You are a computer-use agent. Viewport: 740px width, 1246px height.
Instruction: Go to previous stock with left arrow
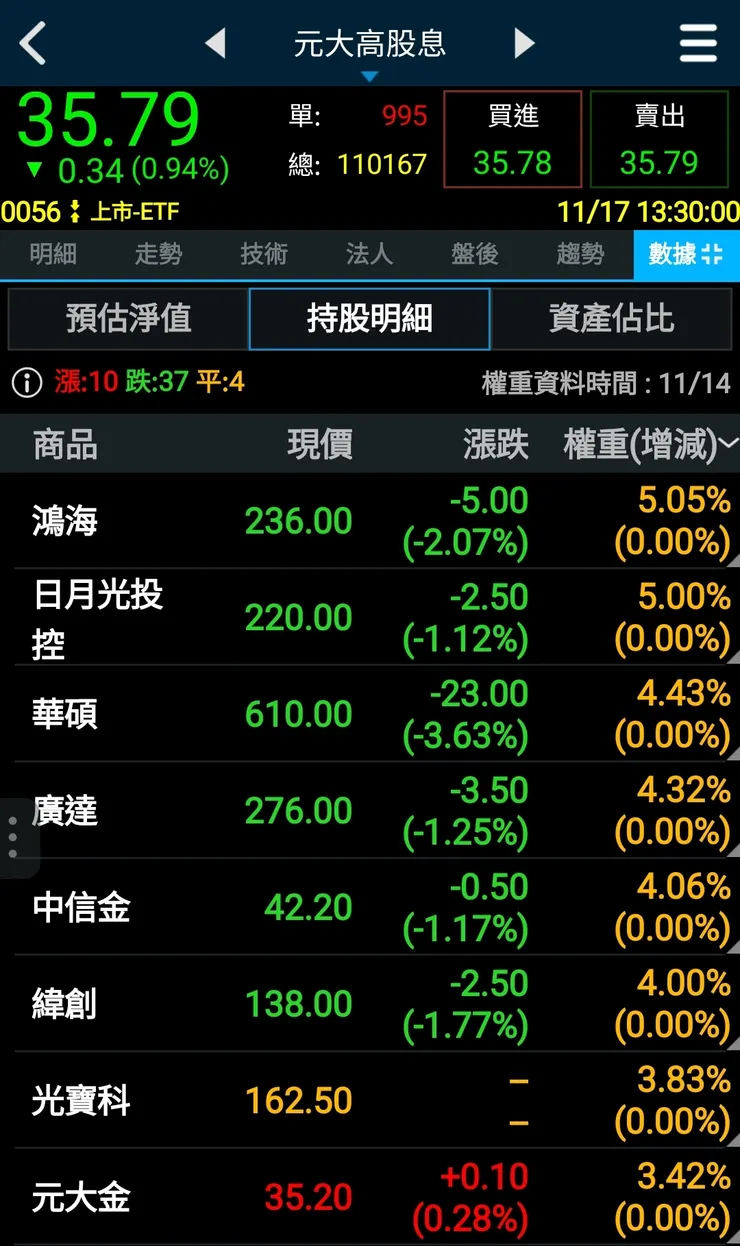tap(214, 43)
